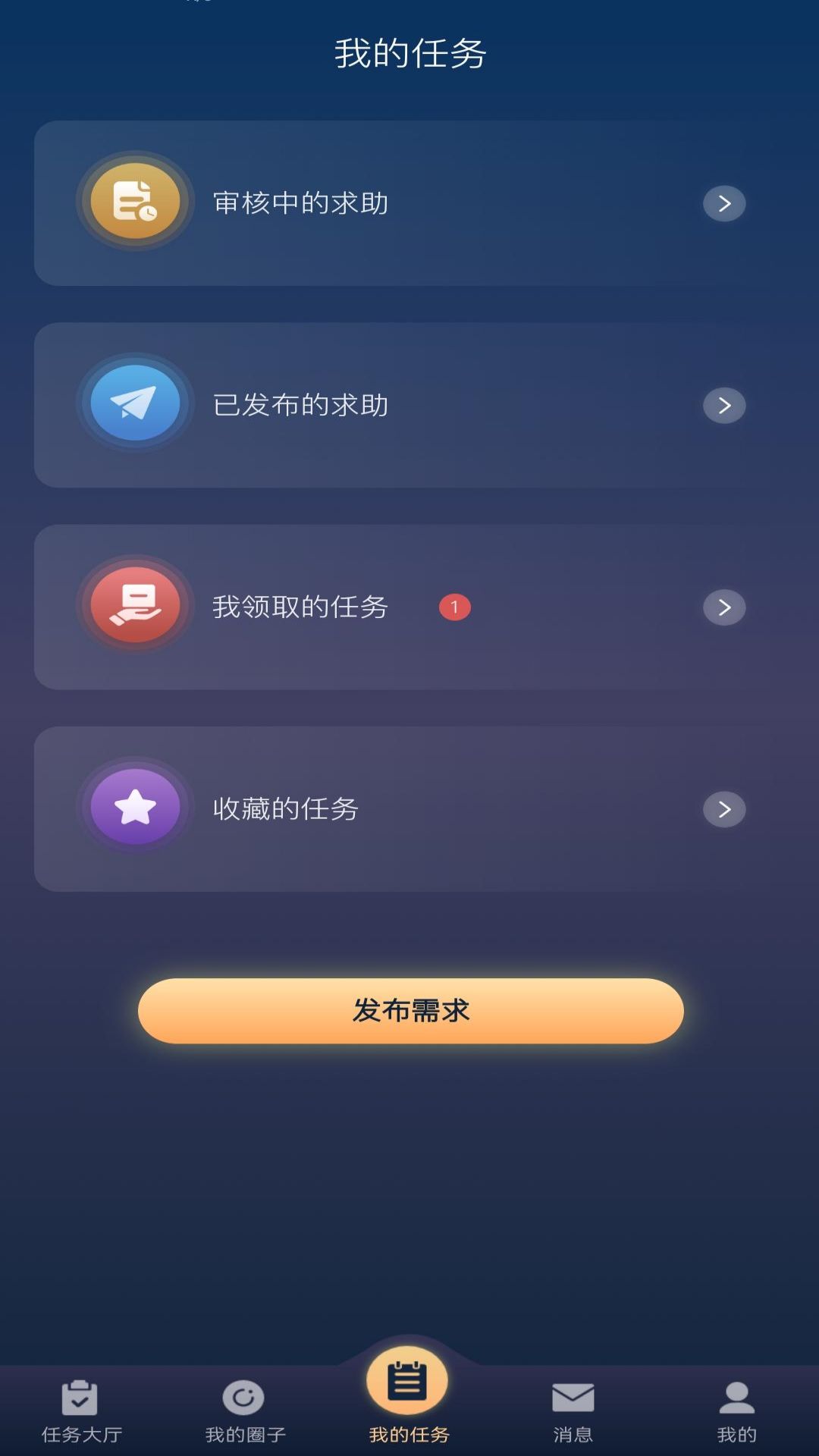Expand the 审核中的求助 row chevron
This screenshot has height=1456, width=819.
(x=724, y=202)
